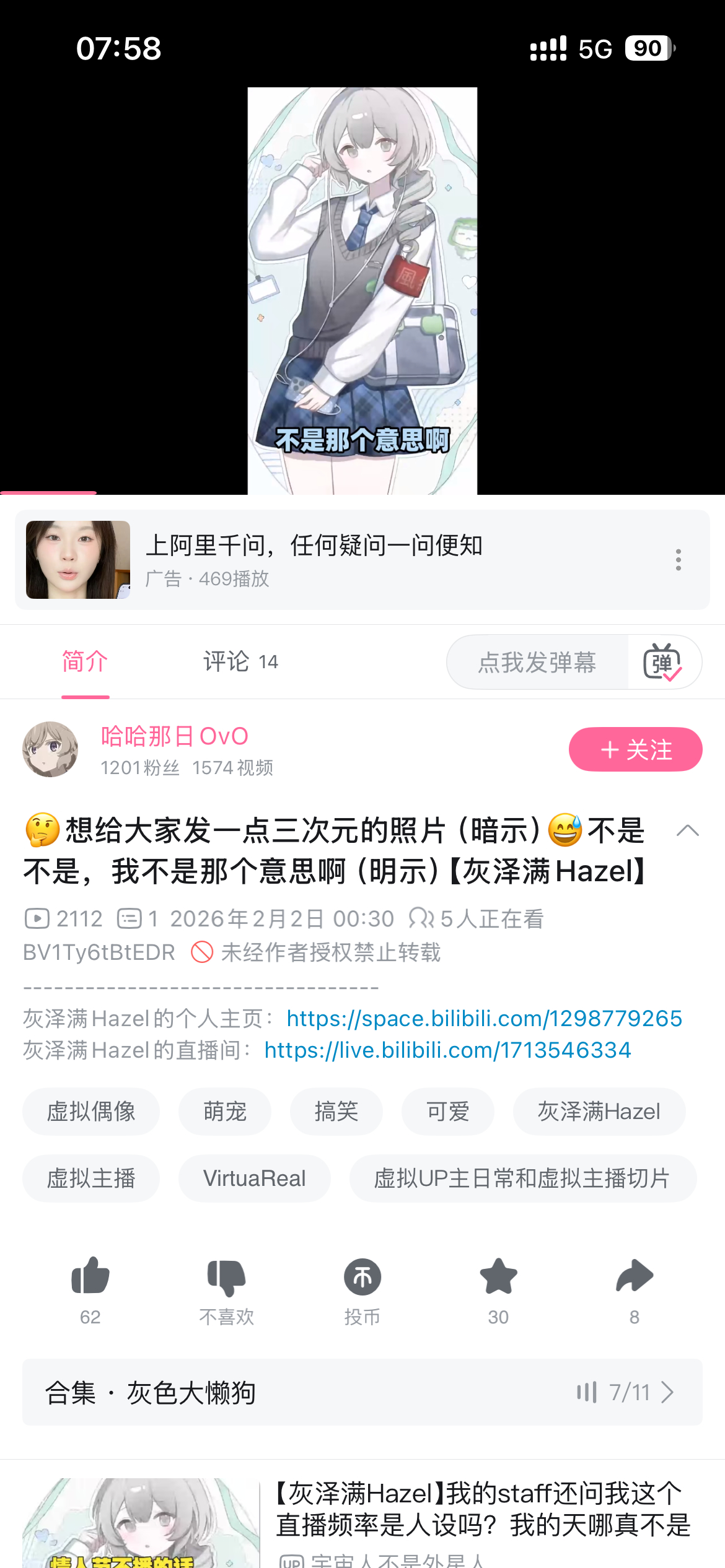
Task: Tap the 点我发弹幕 input field
Action: pos(537,662)
